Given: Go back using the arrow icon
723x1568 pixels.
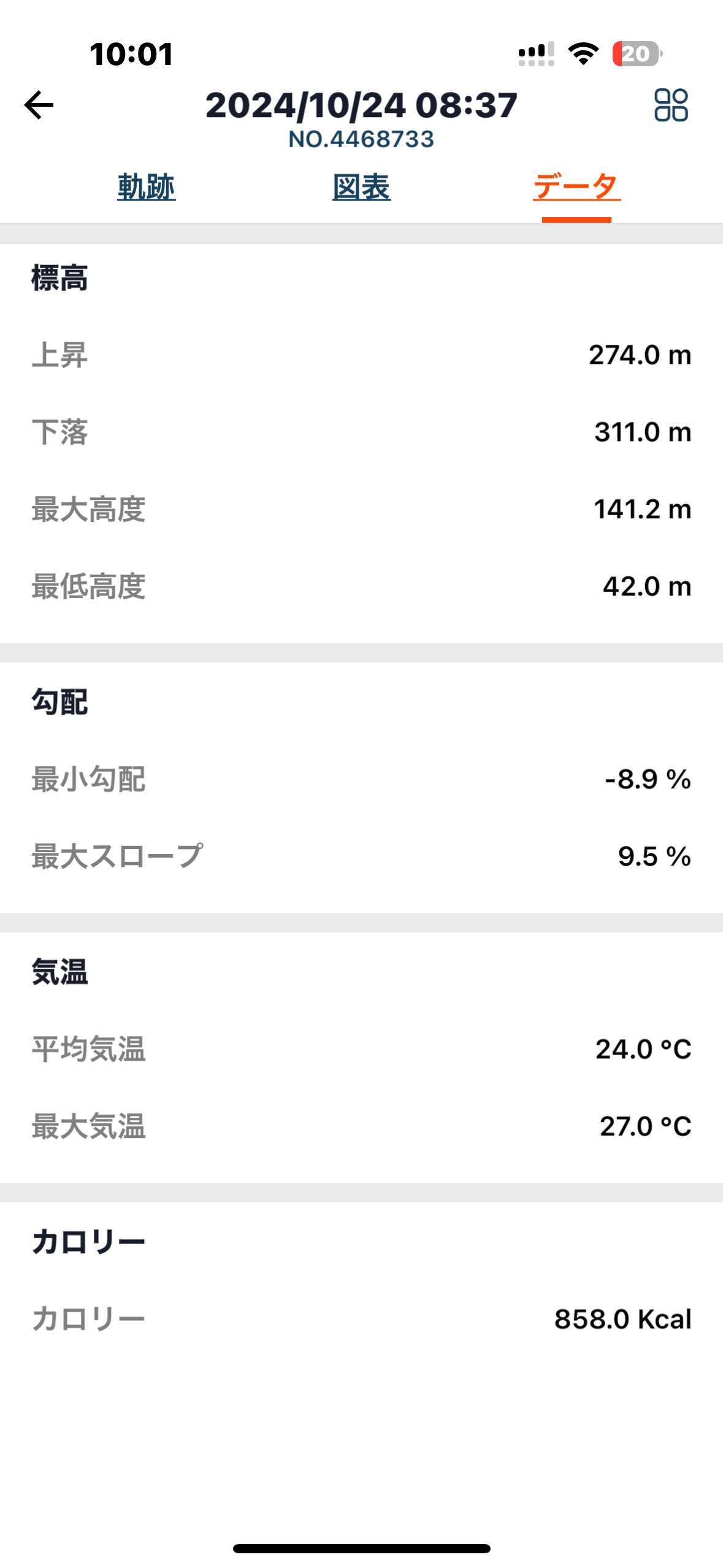Looking at the screenshot, I should point(39,105).
